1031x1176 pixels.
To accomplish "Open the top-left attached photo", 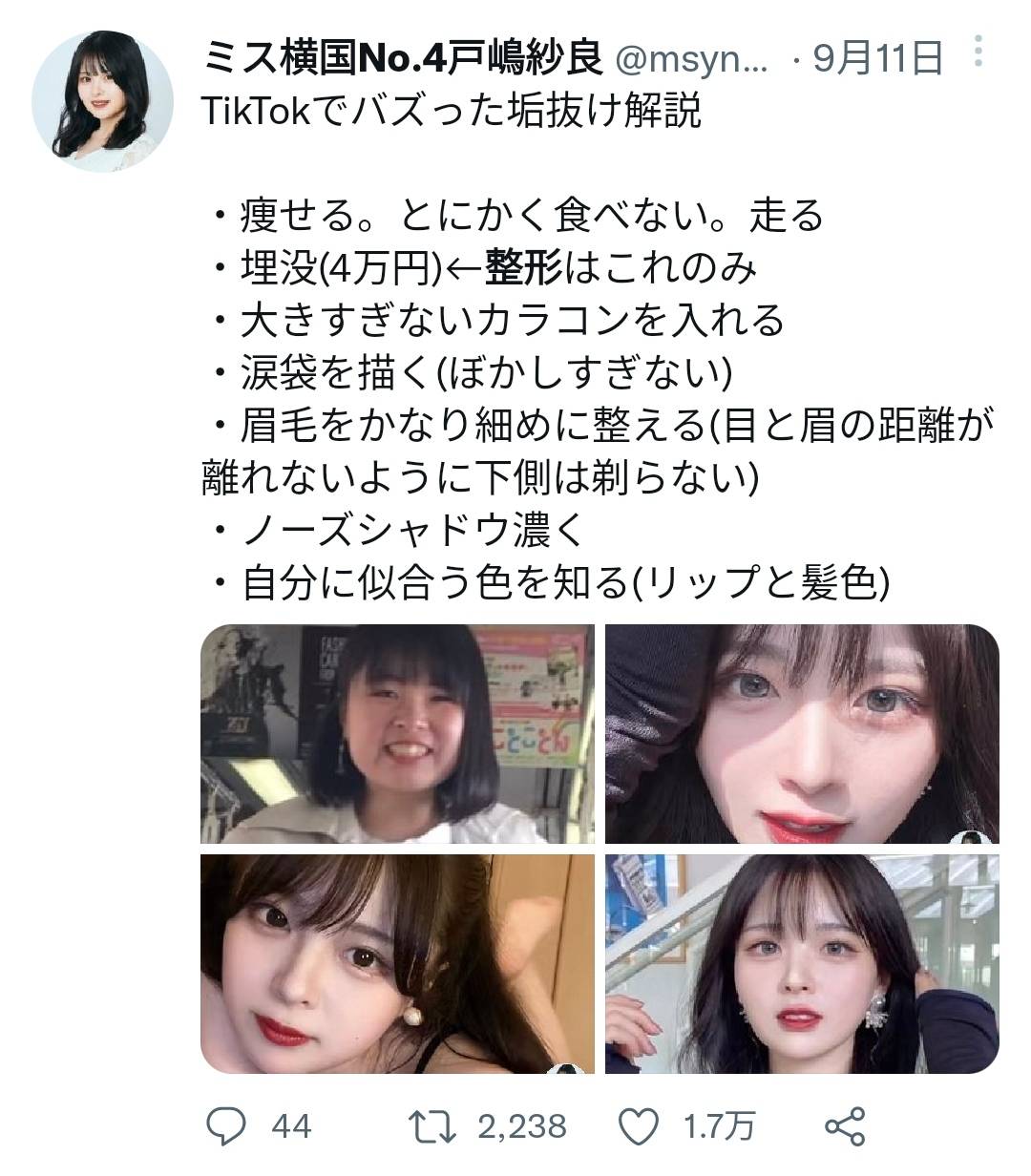I will pos(397,733).
